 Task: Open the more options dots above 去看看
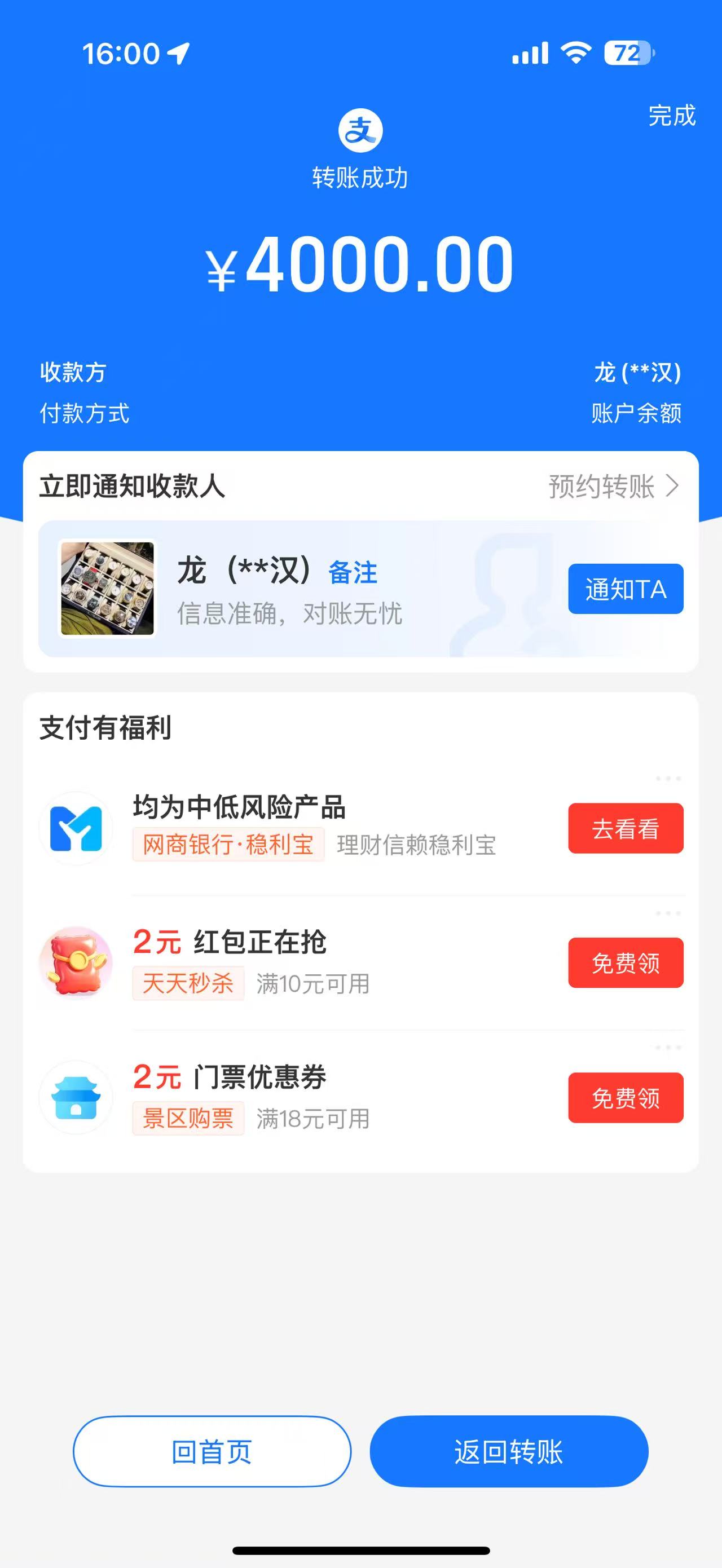click(x=668, y=779)
